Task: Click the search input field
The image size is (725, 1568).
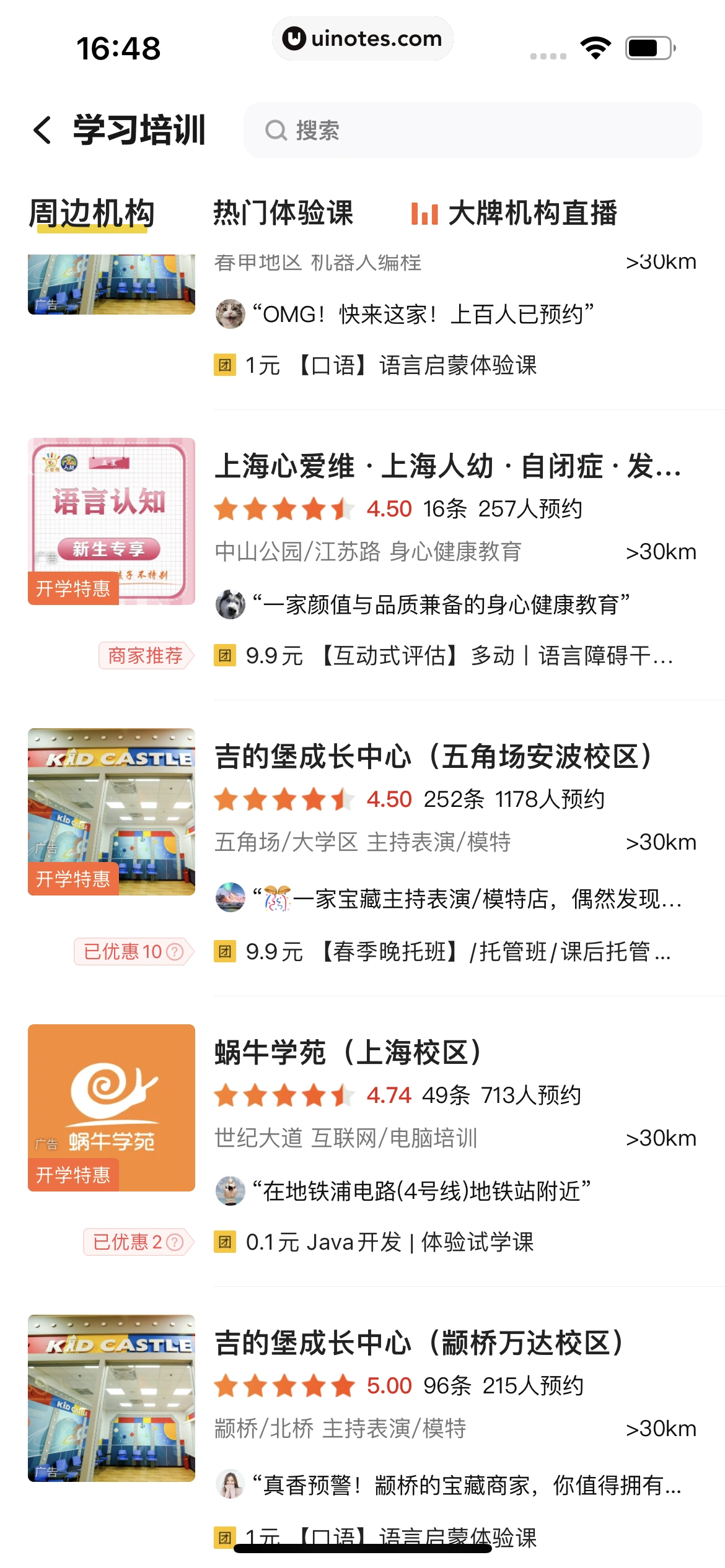Action: (472, 131)
